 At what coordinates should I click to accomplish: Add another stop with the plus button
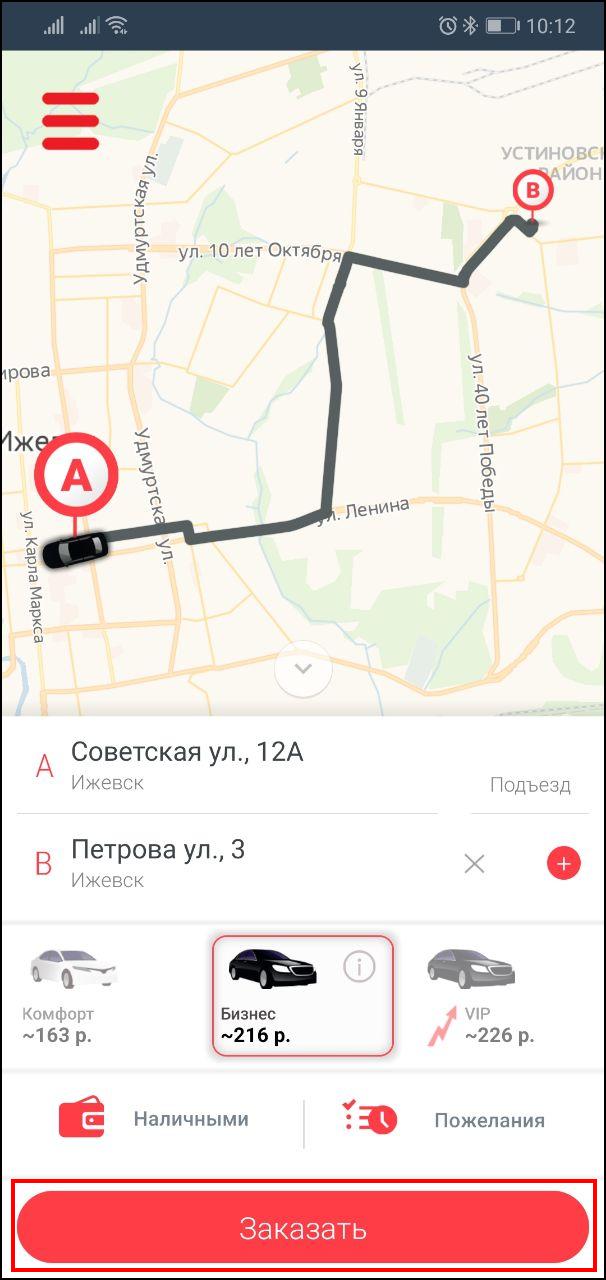coord(564,863)
